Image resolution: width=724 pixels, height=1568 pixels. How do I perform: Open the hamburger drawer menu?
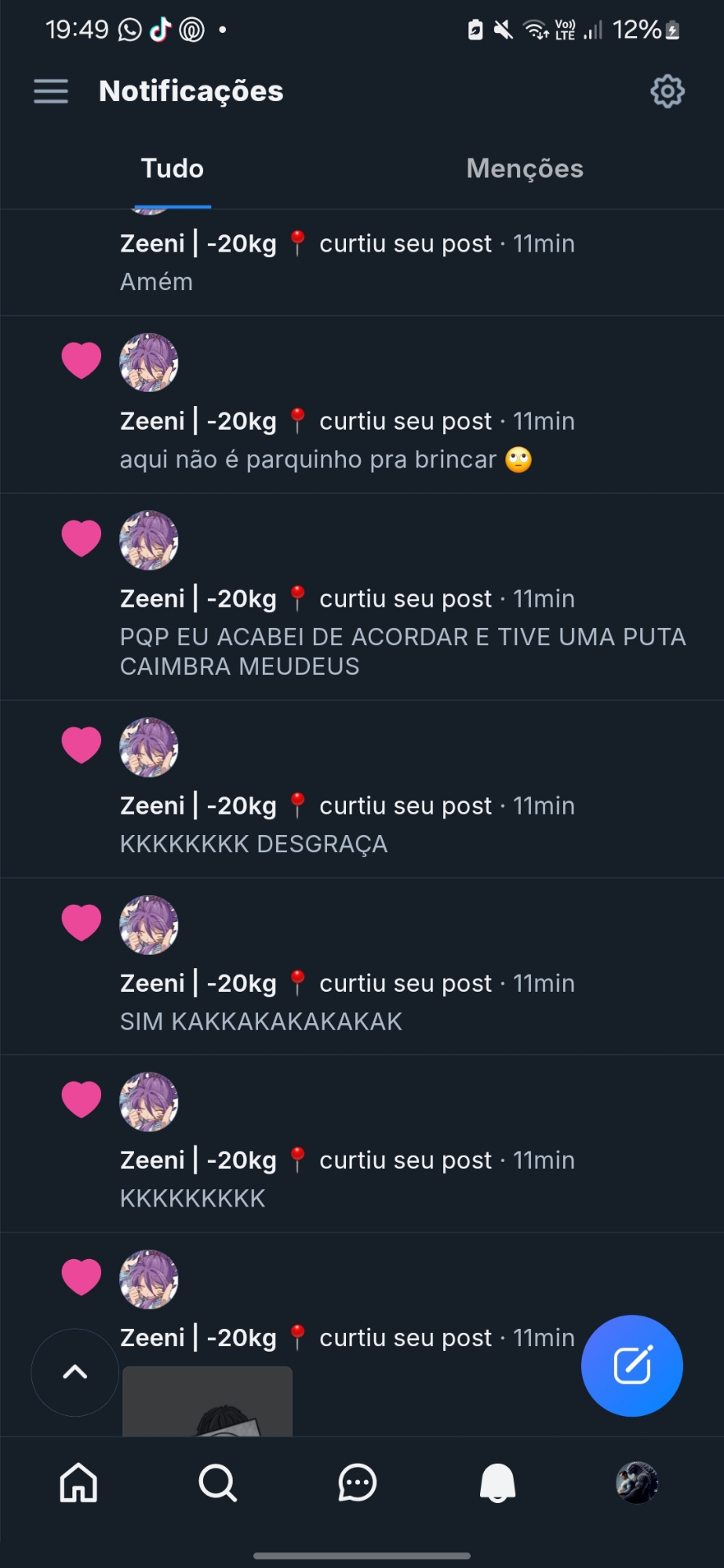[x=51, y=92]
